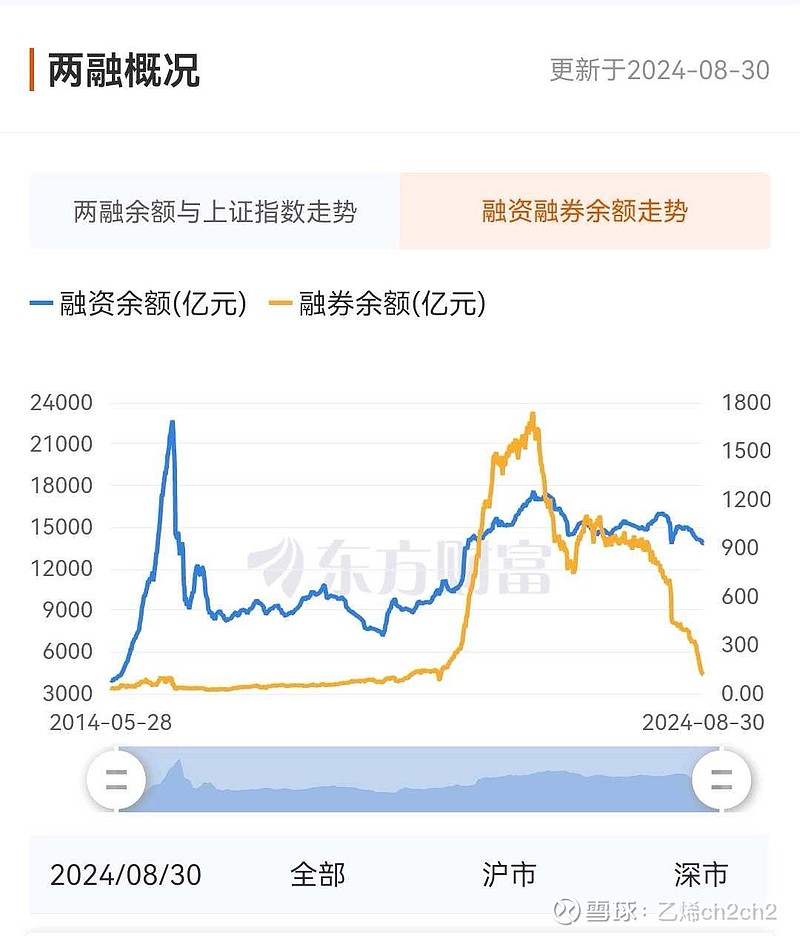Click the orange bar beside 两融概况 title
This screenshot has height=936, width=800.
[32, 68]
